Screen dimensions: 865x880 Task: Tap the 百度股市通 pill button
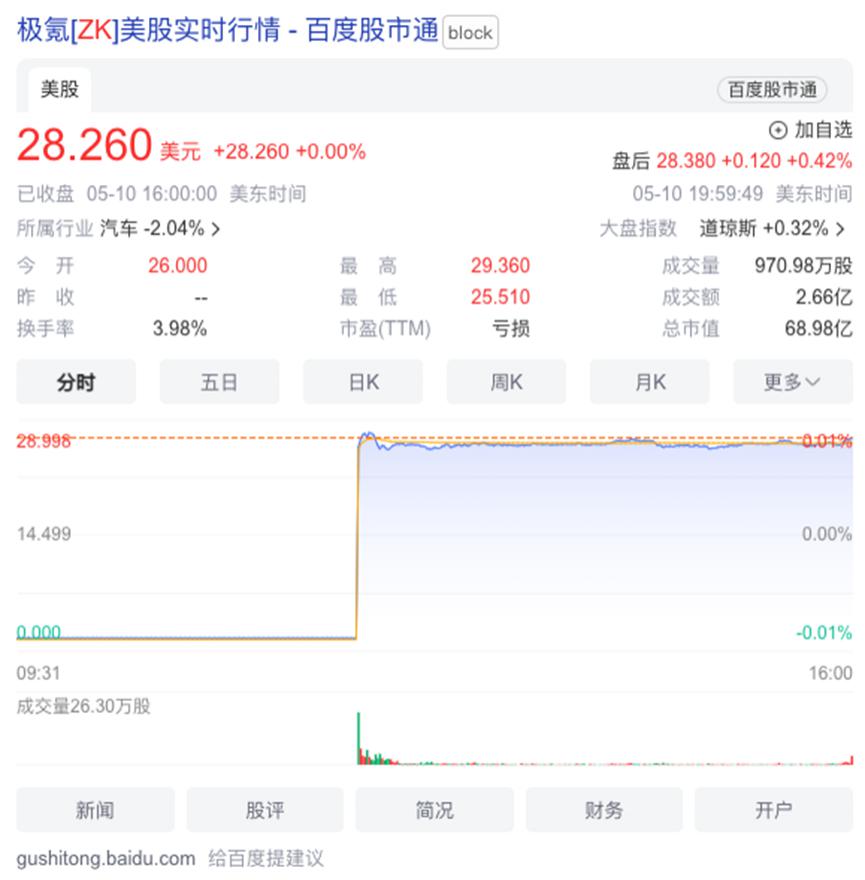pos(771,90)
